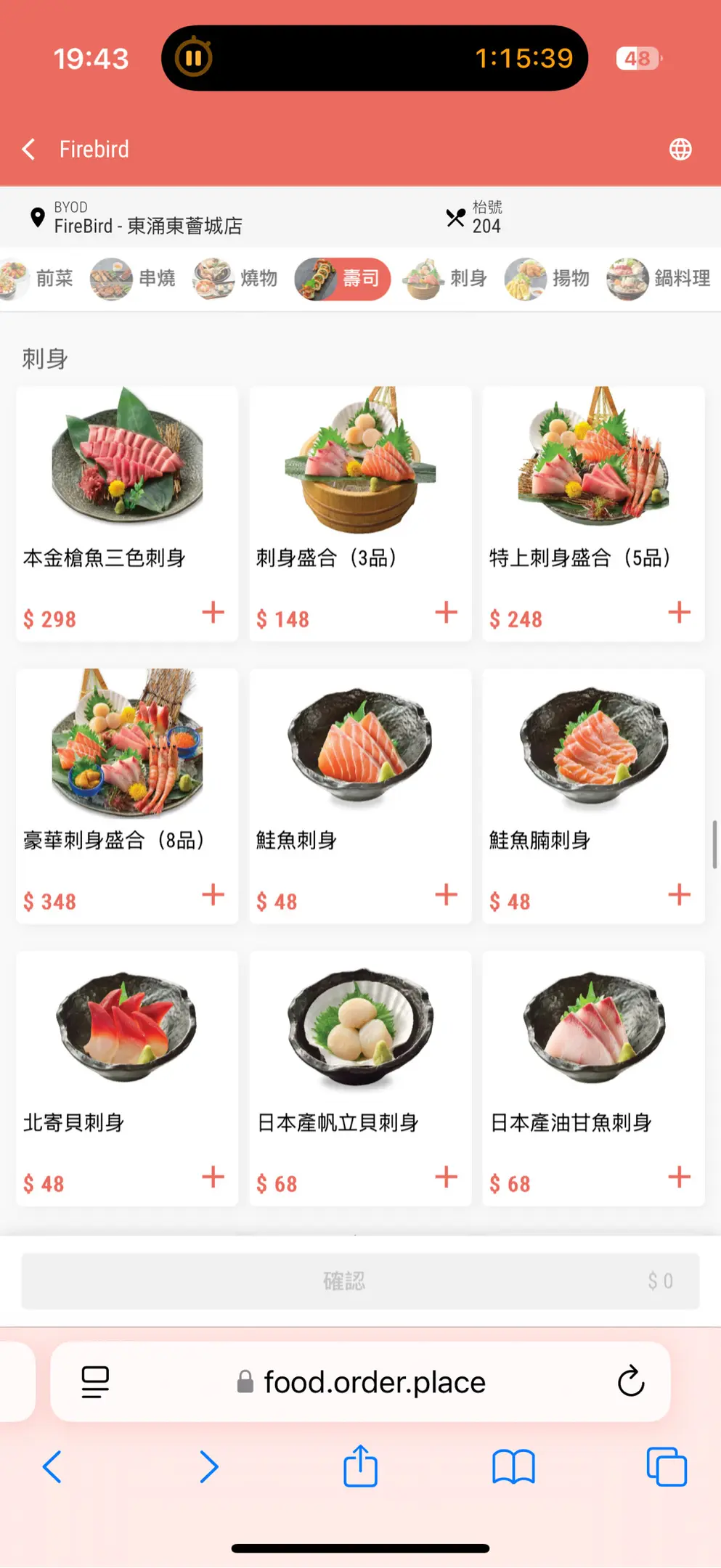Open the Safari share sheet
The image size is (721, 1568).
pos(360,1466)
